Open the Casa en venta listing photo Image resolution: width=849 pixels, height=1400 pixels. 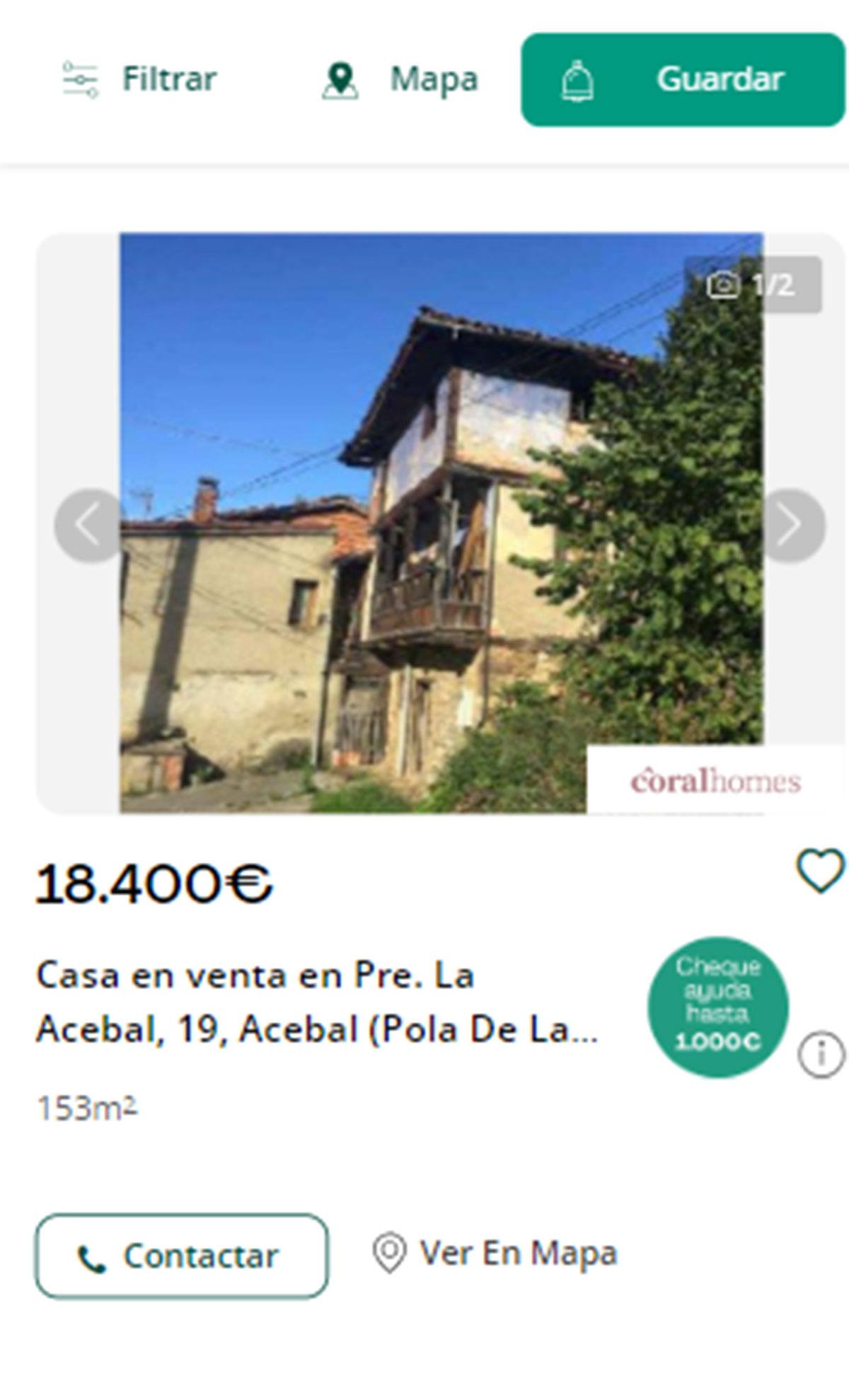click(440, 523)
